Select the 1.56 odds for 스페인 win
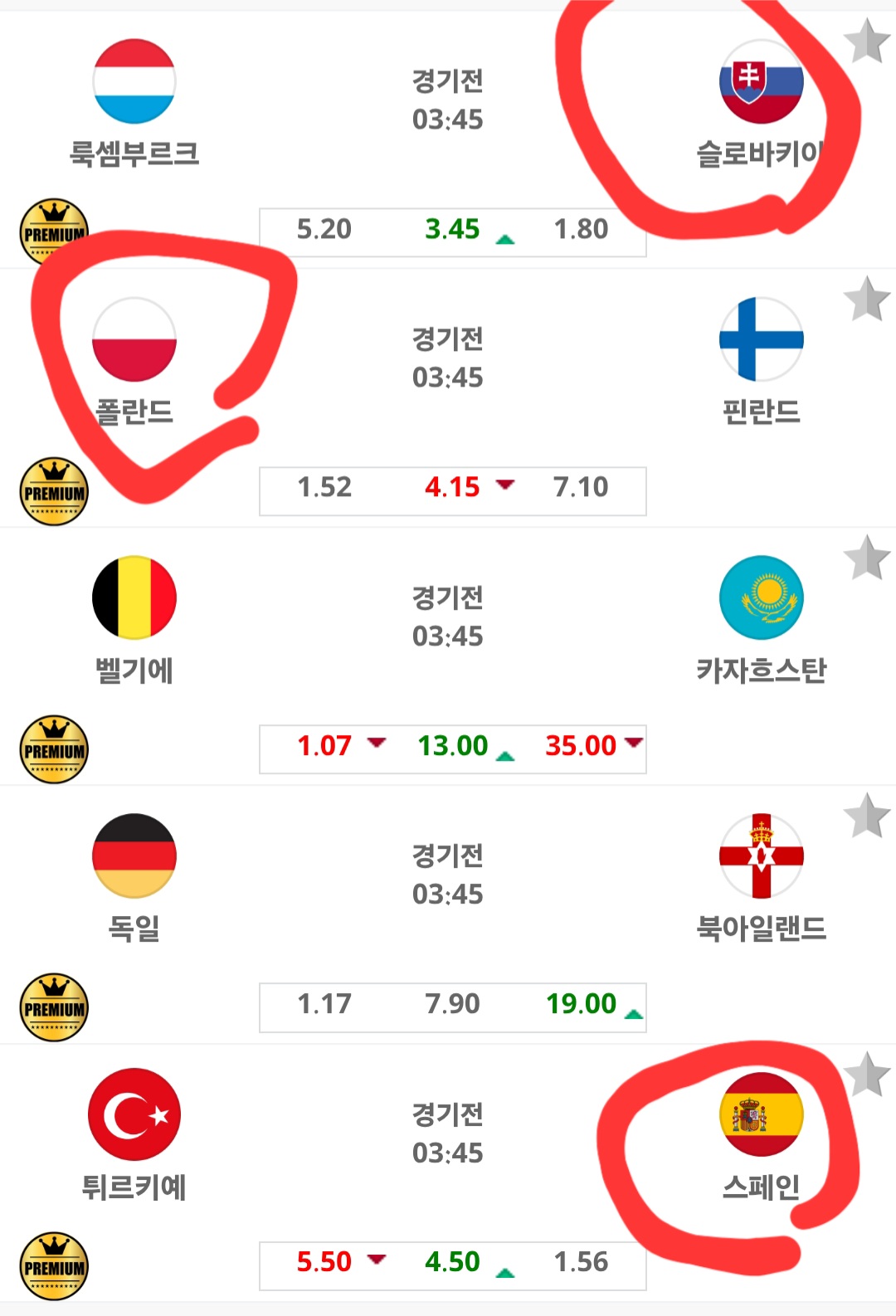The height and width of the screenshot is (1316, 896). tap(581, 1262)
